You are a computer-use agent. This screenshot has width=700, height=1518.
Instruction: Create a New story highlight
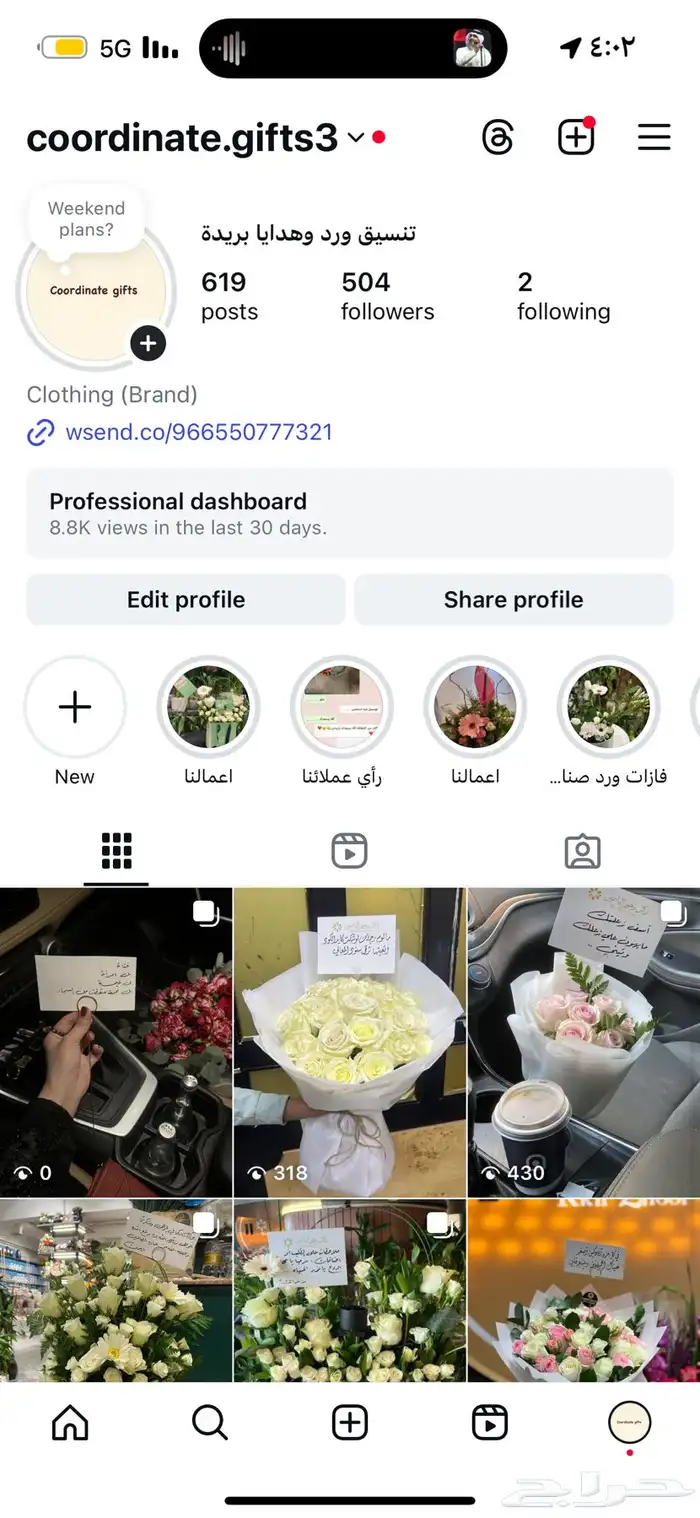pos(75,708)
